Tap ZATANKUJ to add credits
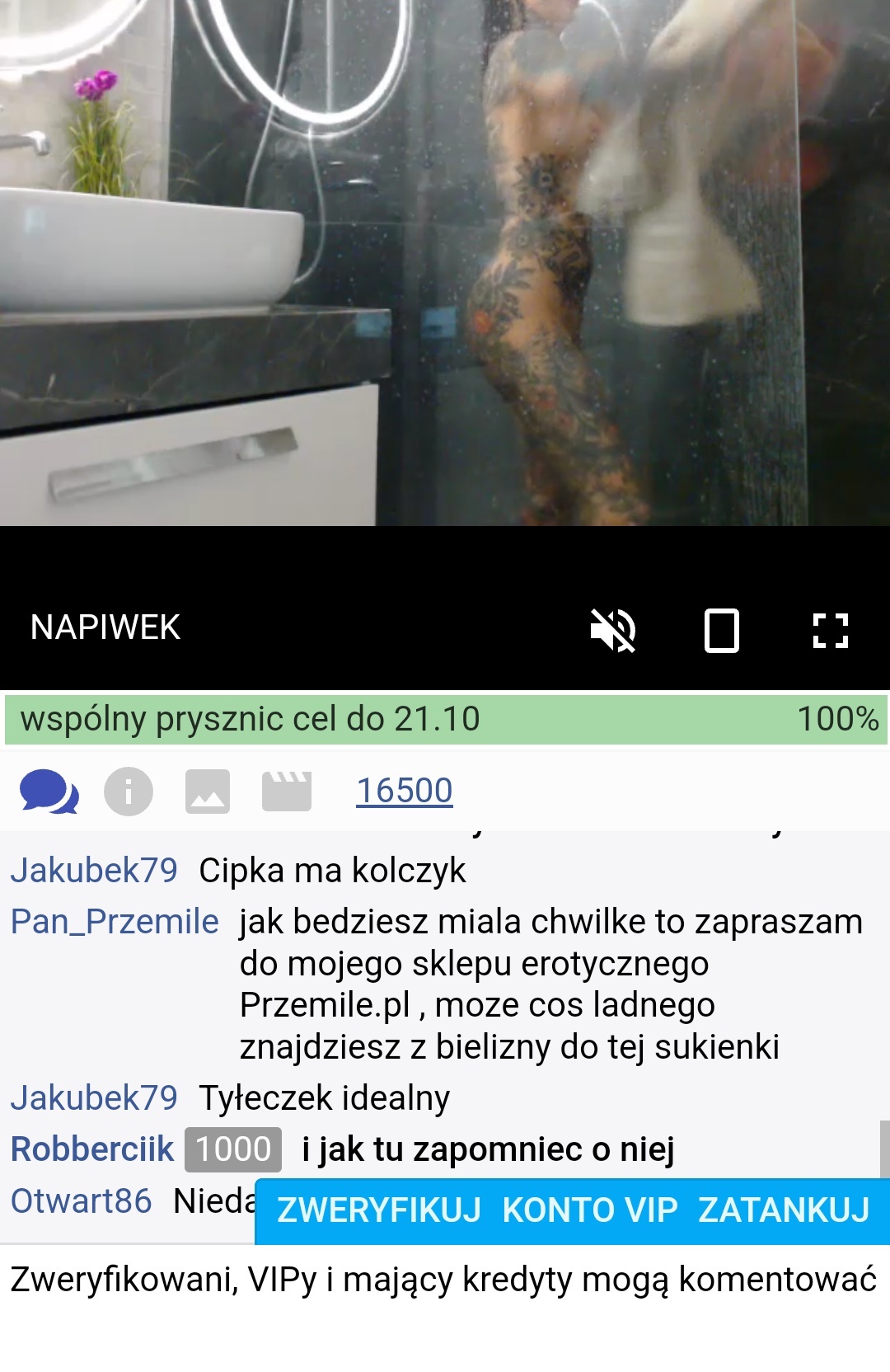The width and height of the screenshot is (890, 1372). [x=784, y=1211]
